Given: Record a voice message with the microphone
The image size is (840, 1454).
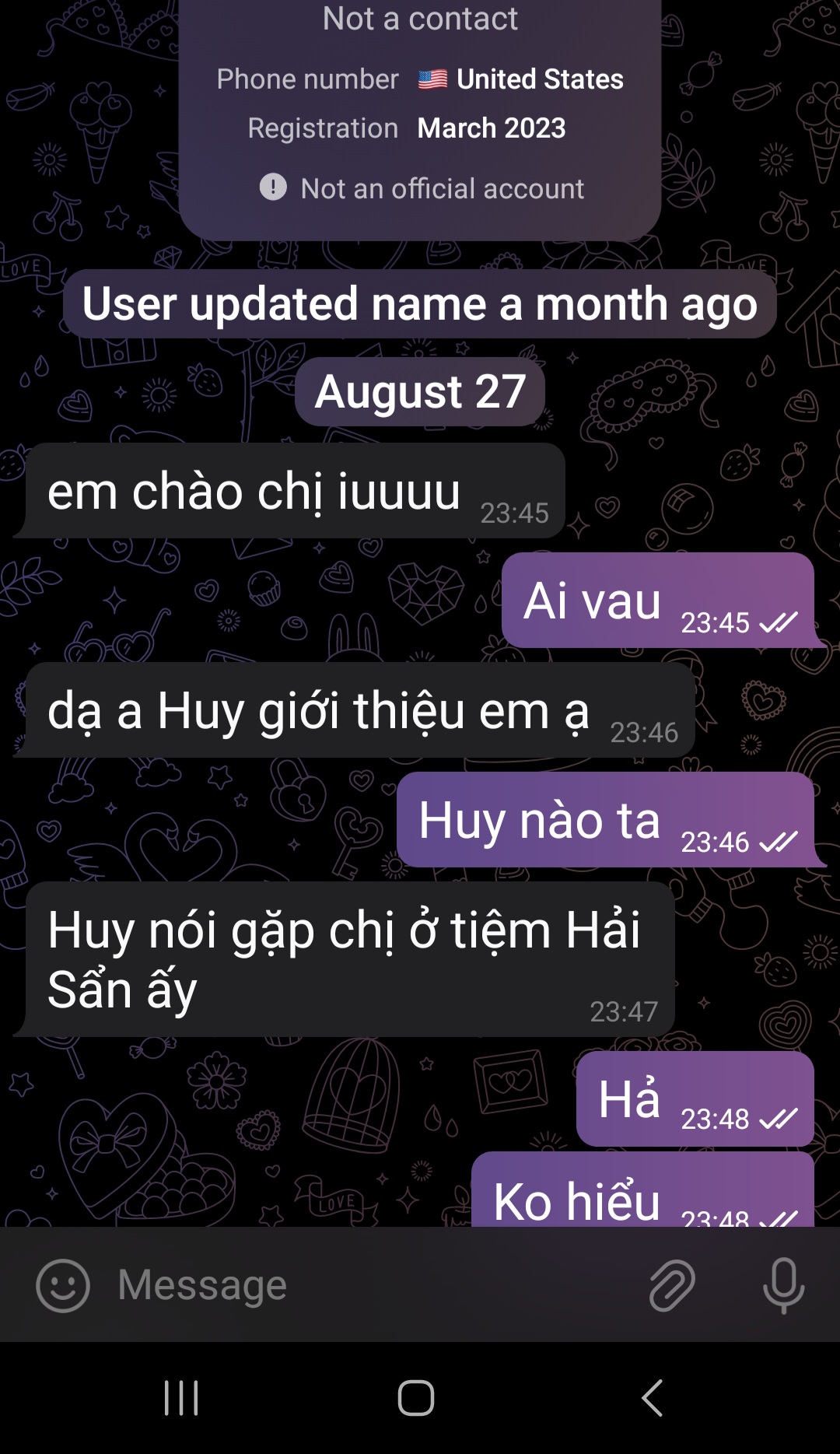Looking at the screenshot, I should coord(783,1285).
